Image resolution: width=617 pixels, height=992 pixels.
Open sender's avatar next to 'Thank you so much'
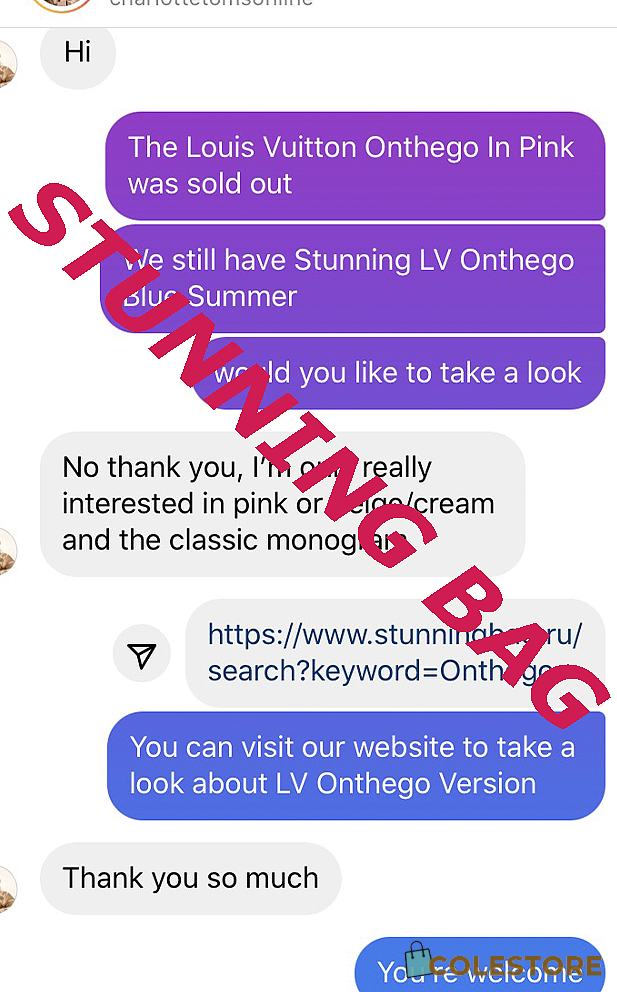pyautogui.click(x=6, y=889)
